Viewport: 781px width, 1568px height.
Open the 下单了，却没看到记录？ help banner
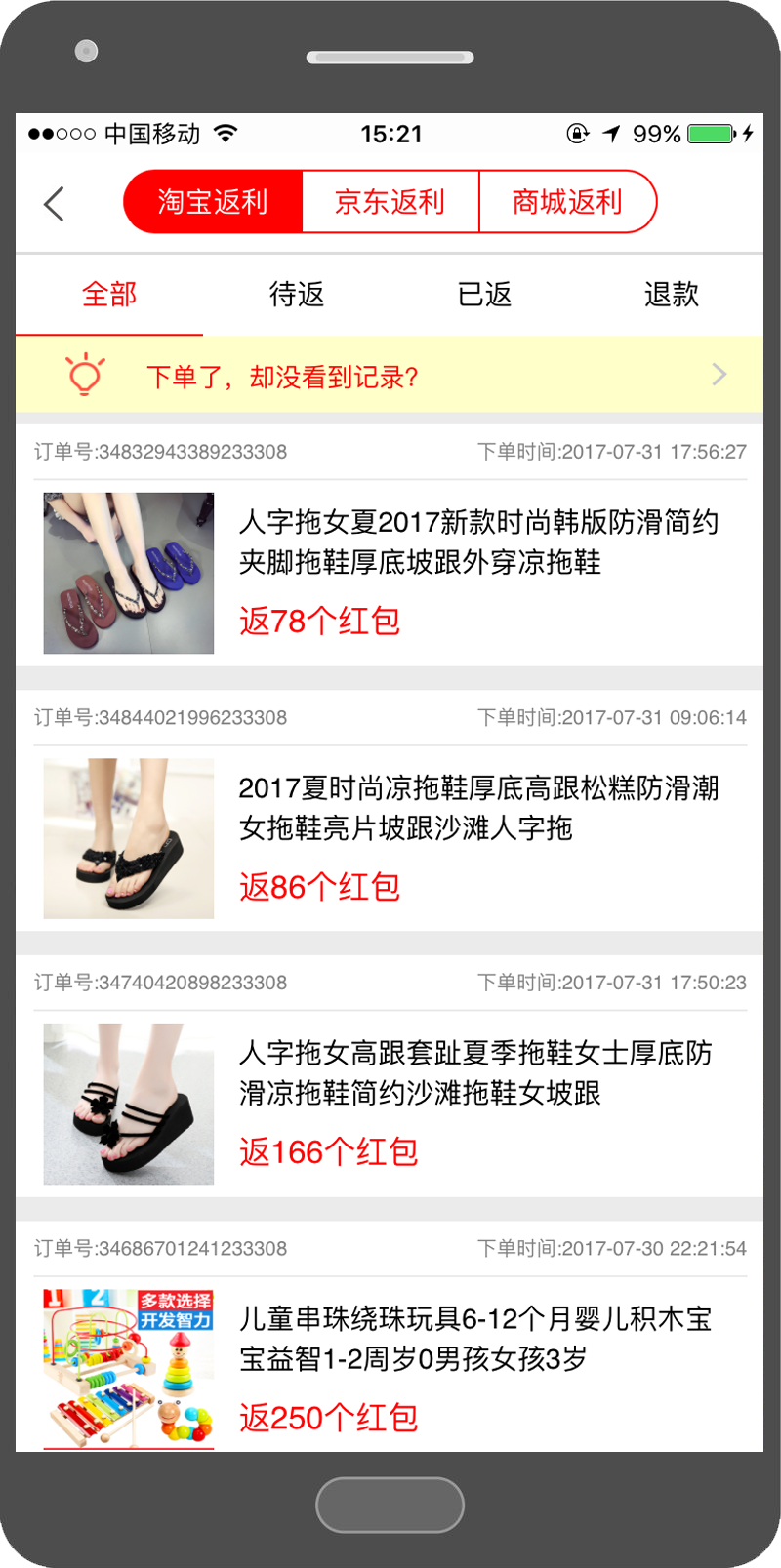click(390, 375)
